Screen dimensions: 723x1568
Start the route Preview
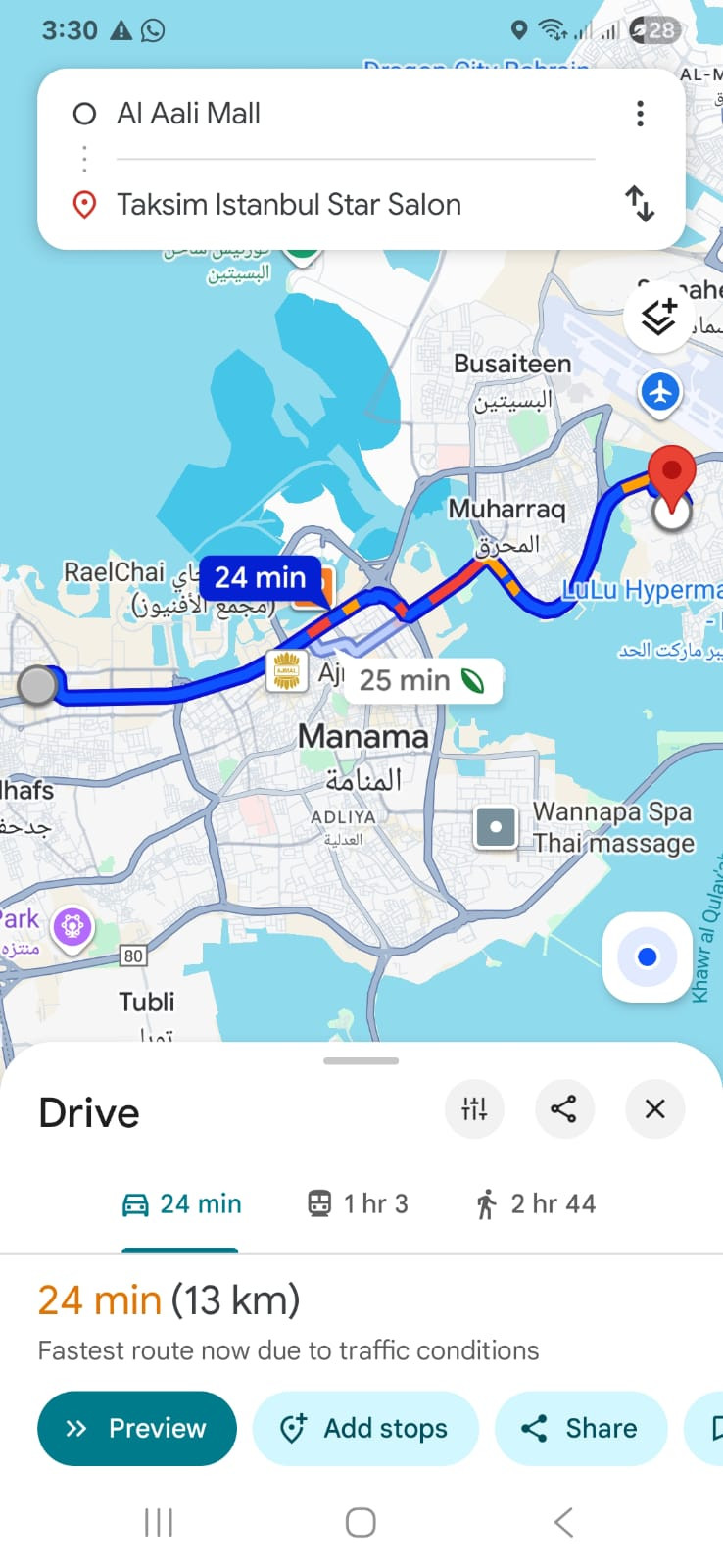137,1428
